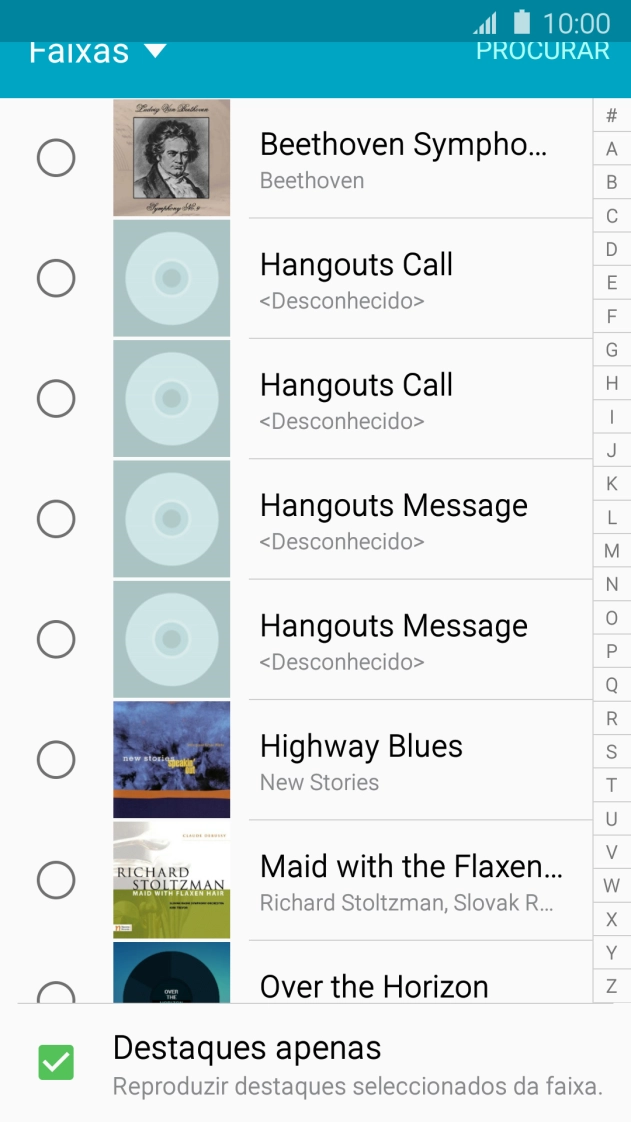The image size is (631, 1122).
Task: Open the Over the Horizon track
Action: coord(374,986)
